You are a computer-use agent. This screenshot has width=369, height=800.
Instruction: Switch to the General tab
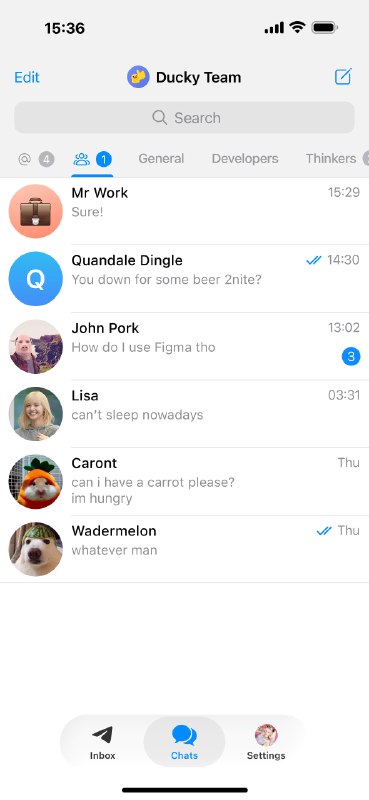[161, 159]
